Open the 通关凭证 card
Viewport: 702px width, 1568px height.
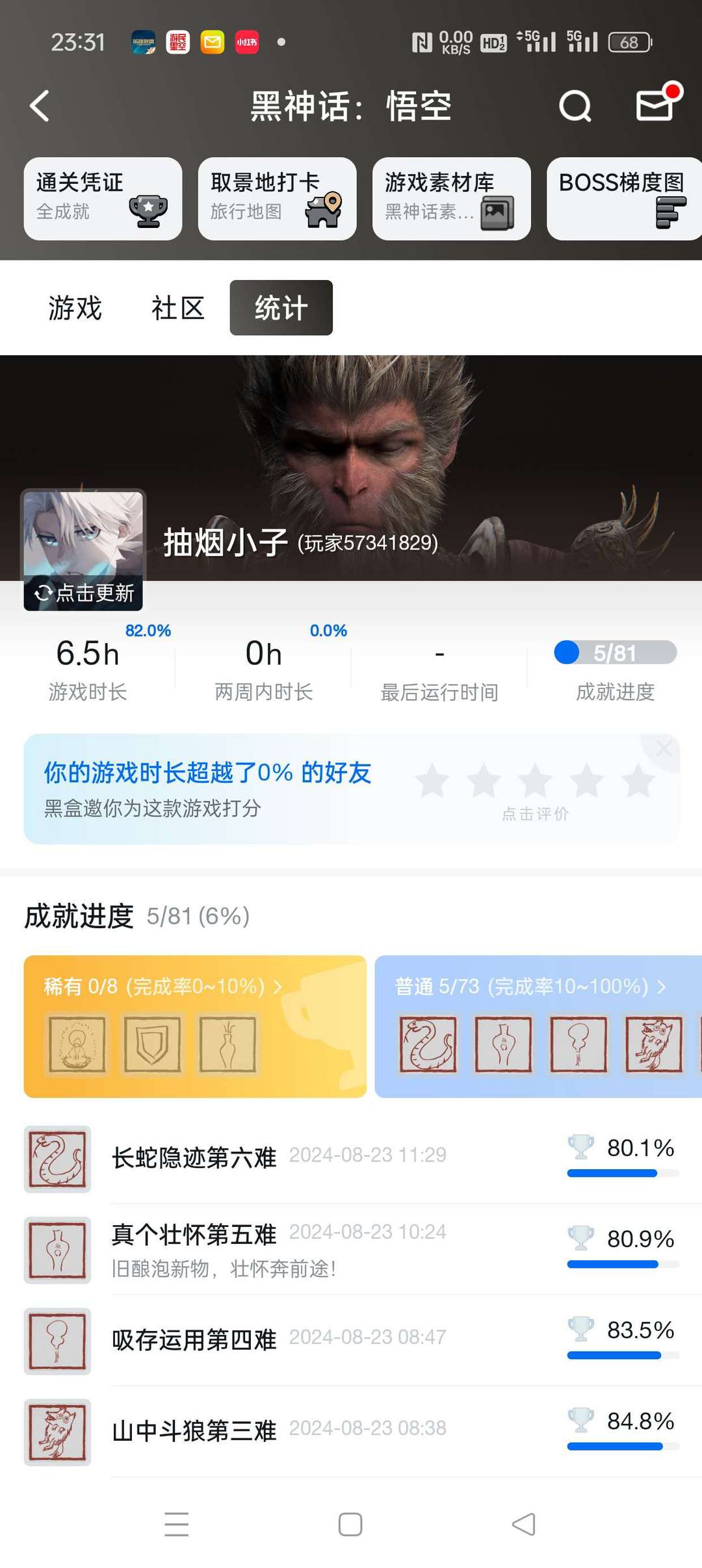[x=103, y=199]
